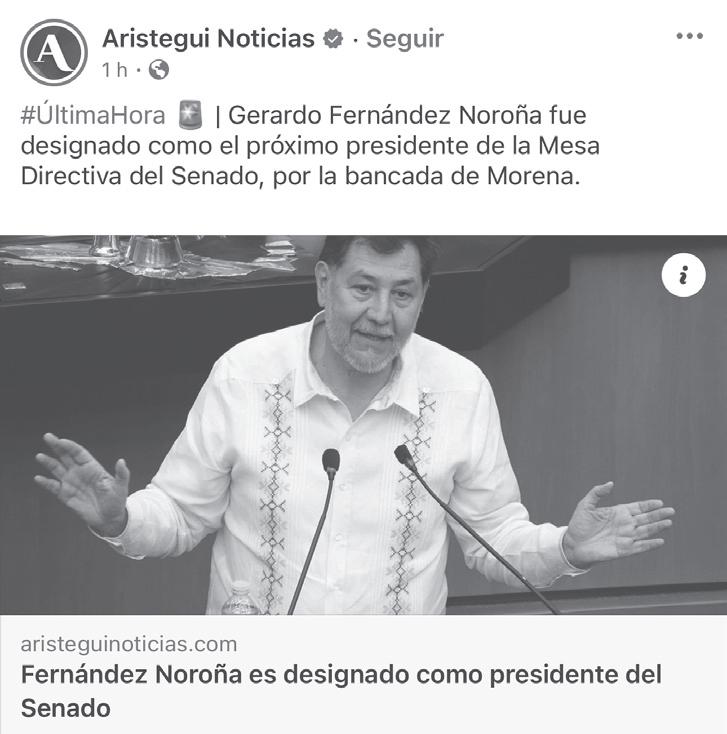Show link info via the i icon
This screenshot has width=727, height=734.
point(684,276)
